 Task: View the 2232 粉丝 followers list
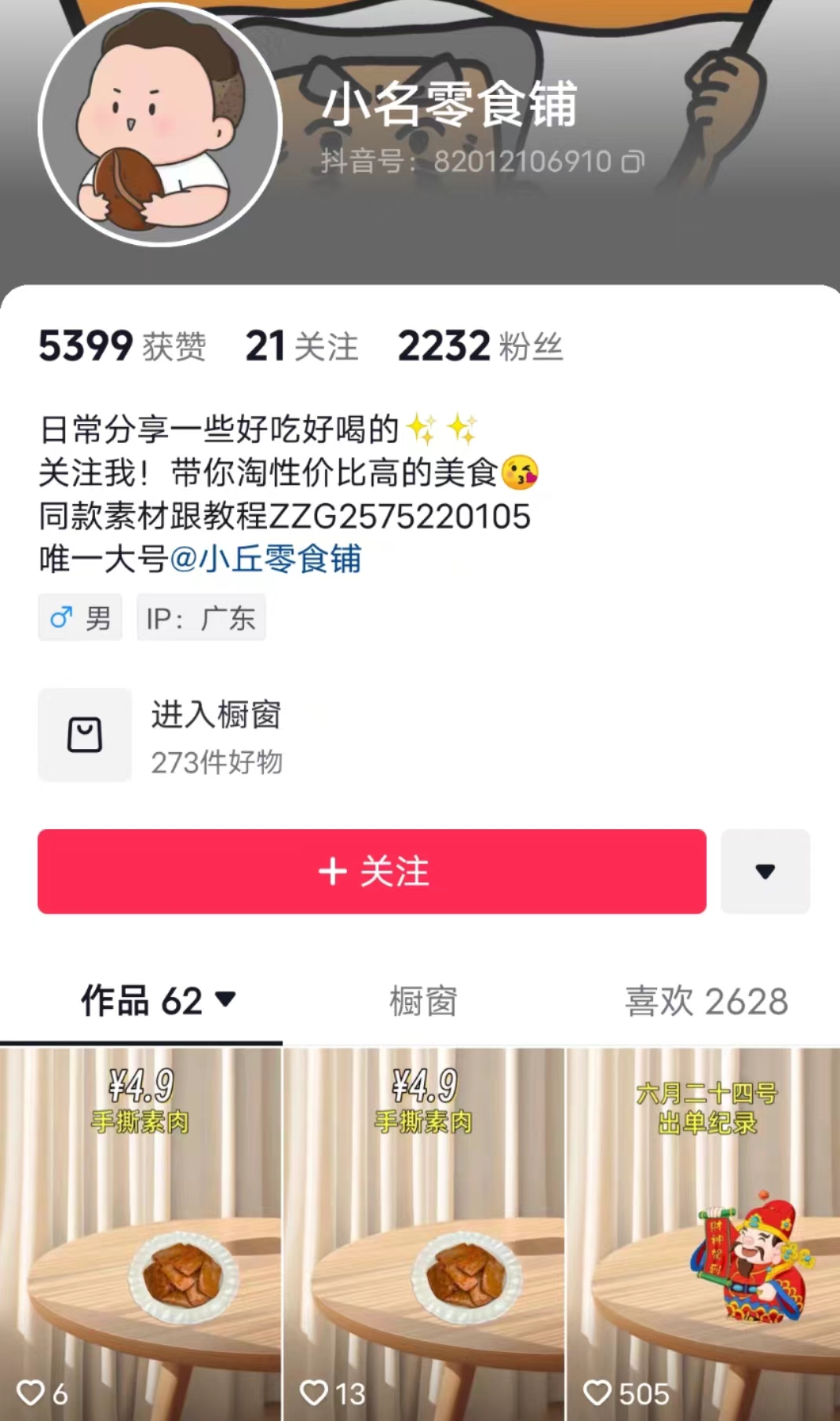[x=480, y=346]
